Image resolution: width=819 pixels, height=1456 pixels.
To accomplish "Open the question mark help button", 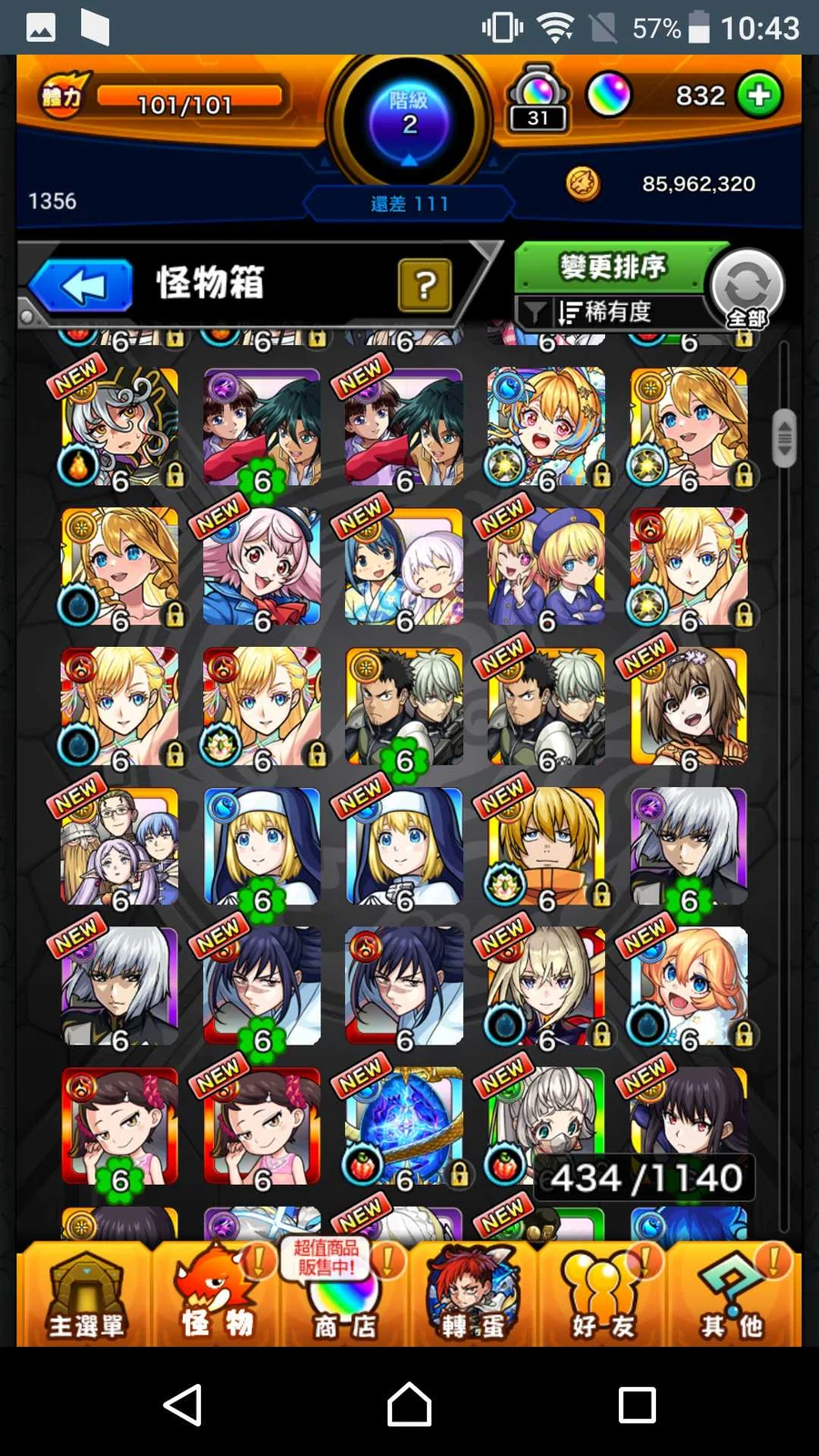I will 424,286.
